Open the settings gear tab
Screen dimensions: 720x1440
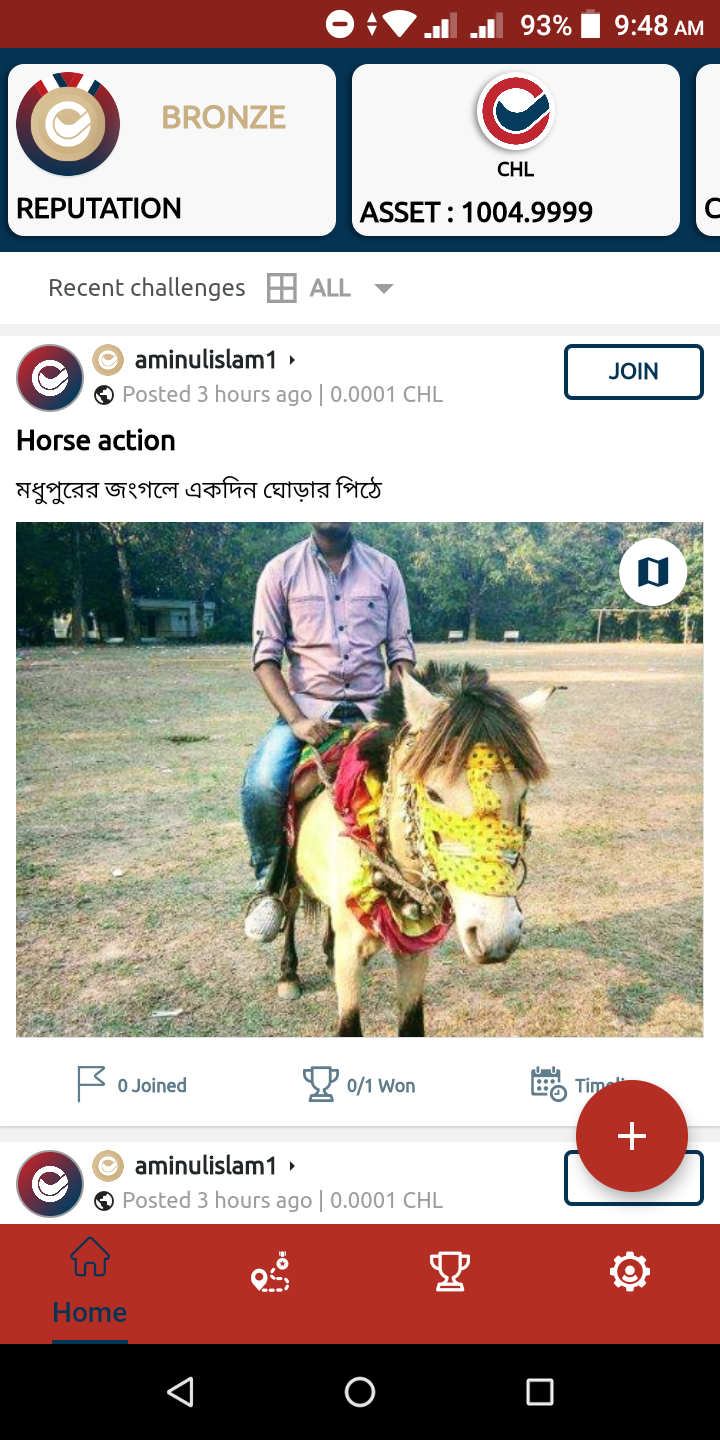tap(629, 1272)
